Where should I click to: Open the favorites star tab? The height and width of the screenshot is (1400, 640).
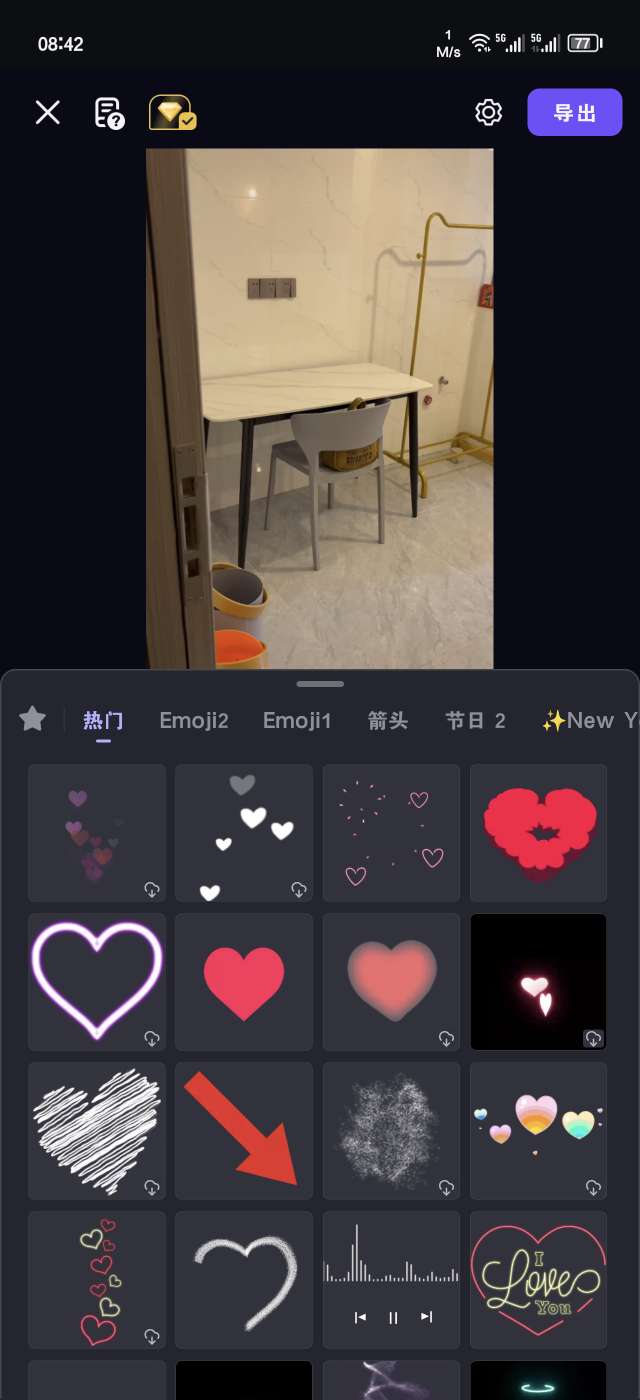click(x=33, y=719)
